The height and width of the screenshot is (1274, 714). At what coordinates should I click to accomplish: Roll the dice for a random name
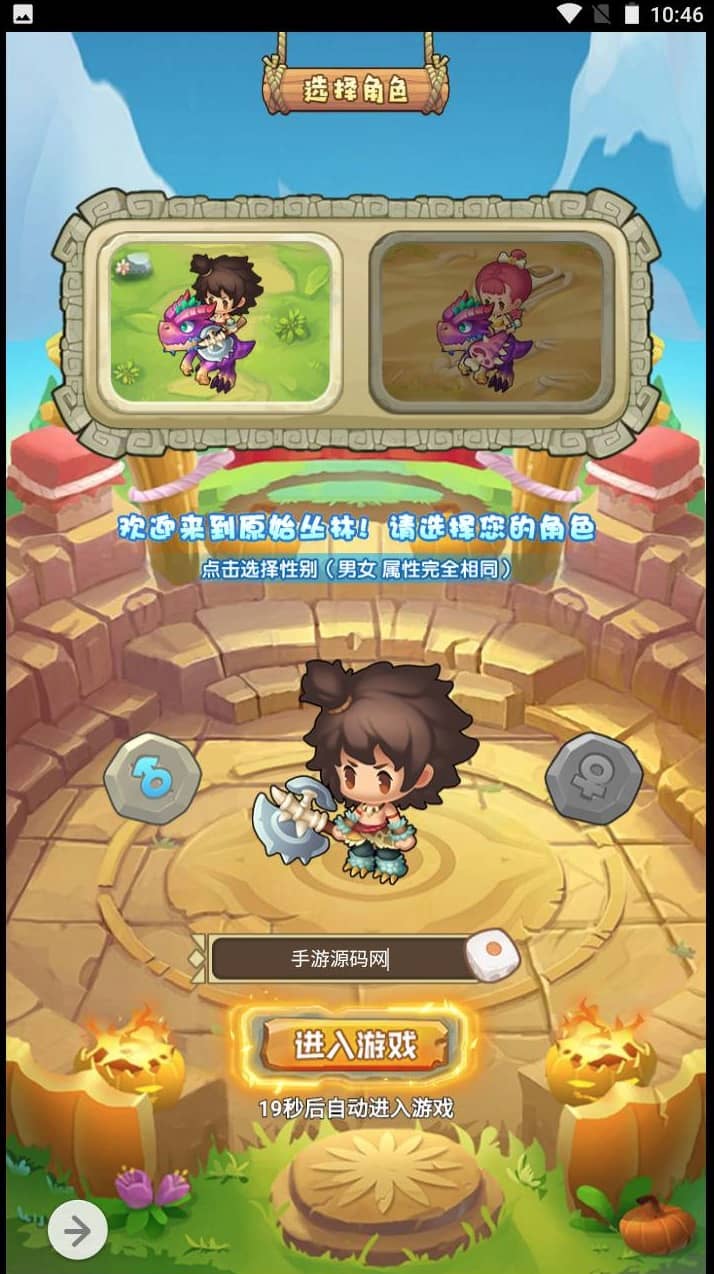pyautogui.click(x=493, y=957)
